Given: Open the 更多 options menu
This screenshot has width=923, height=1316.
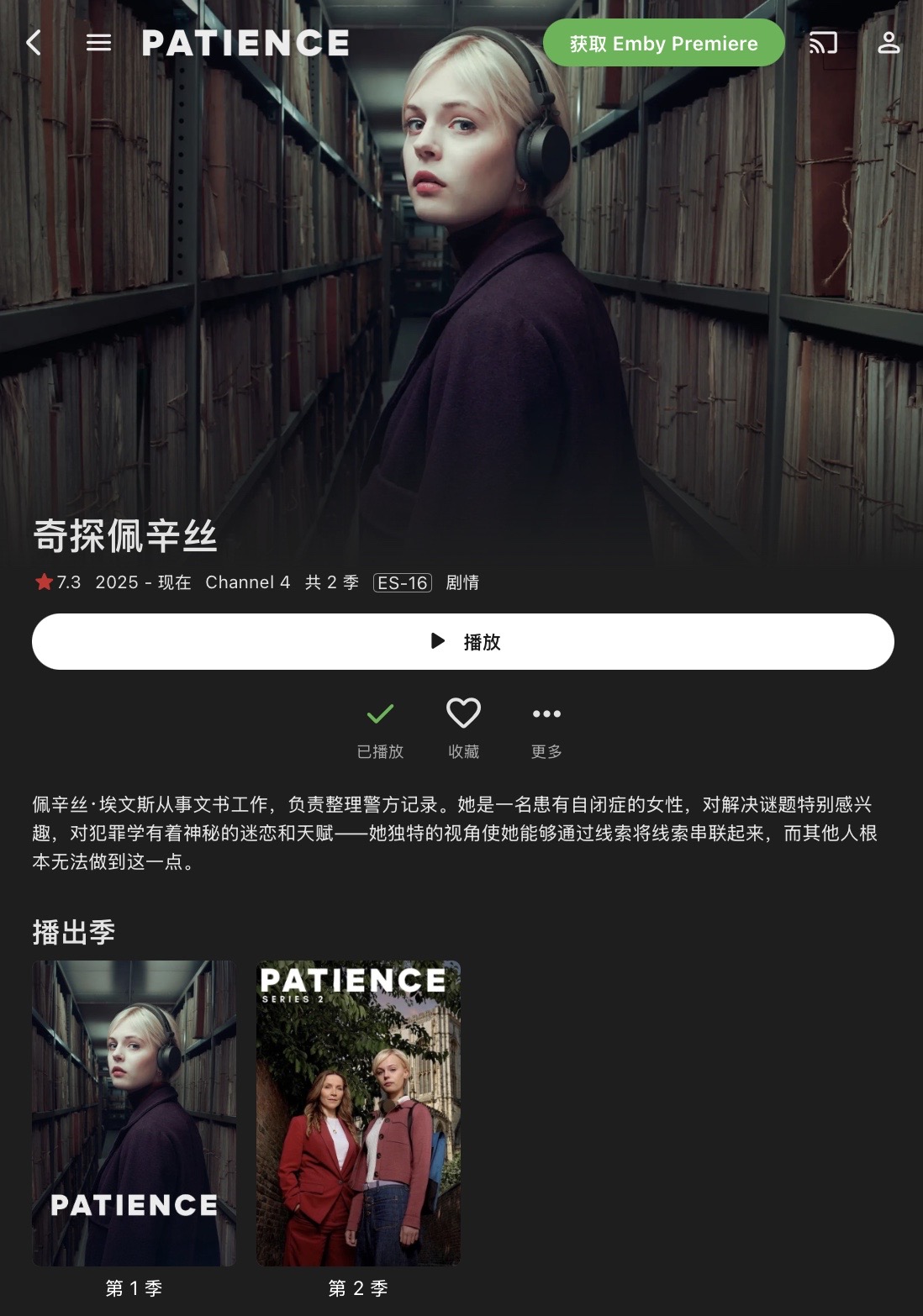Looking at the screenshot, I should click(546, 729).
